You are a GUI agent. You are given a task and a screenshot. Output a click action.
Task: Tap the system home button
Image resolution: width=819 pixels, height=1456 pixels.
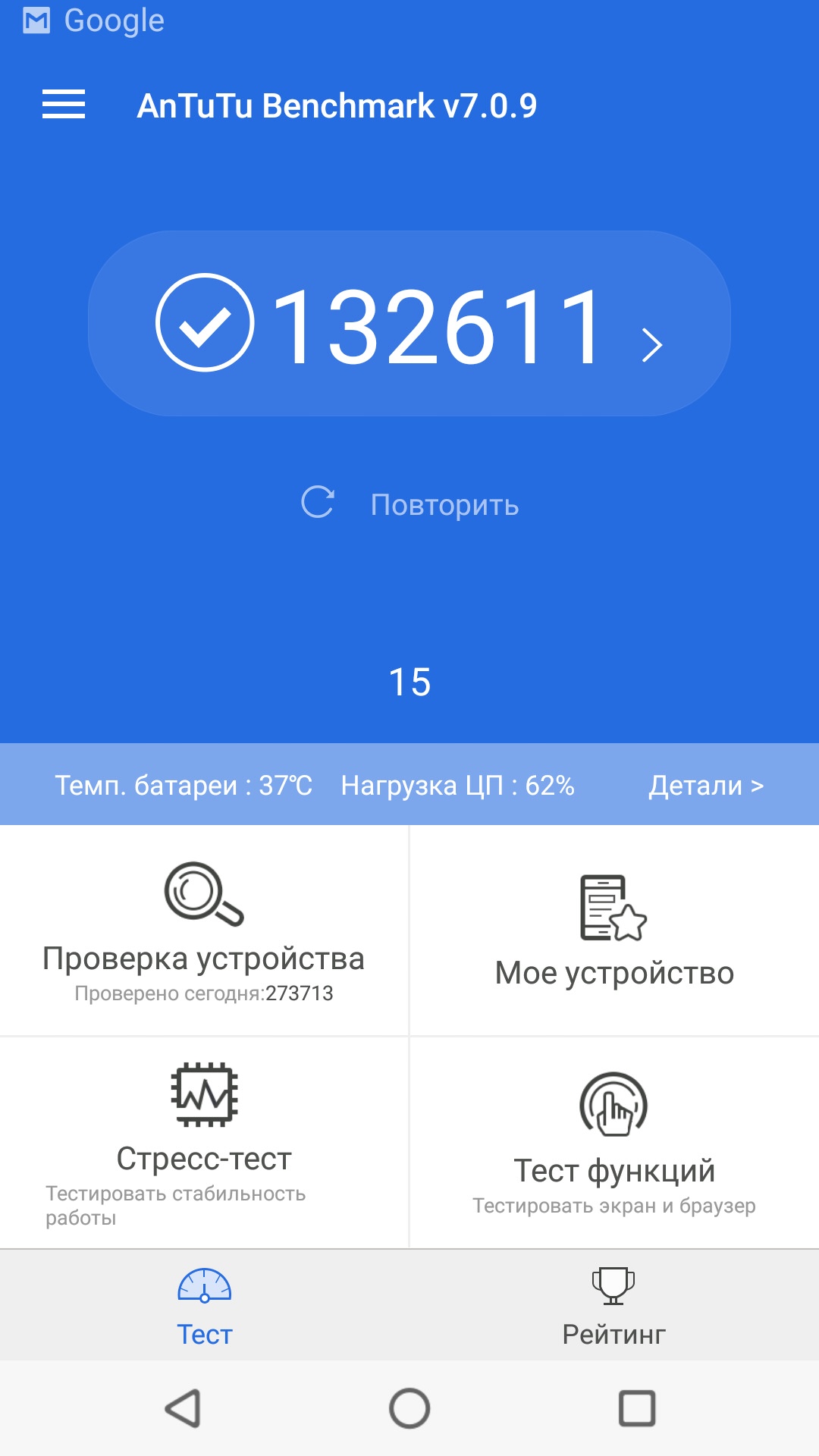409,1408
